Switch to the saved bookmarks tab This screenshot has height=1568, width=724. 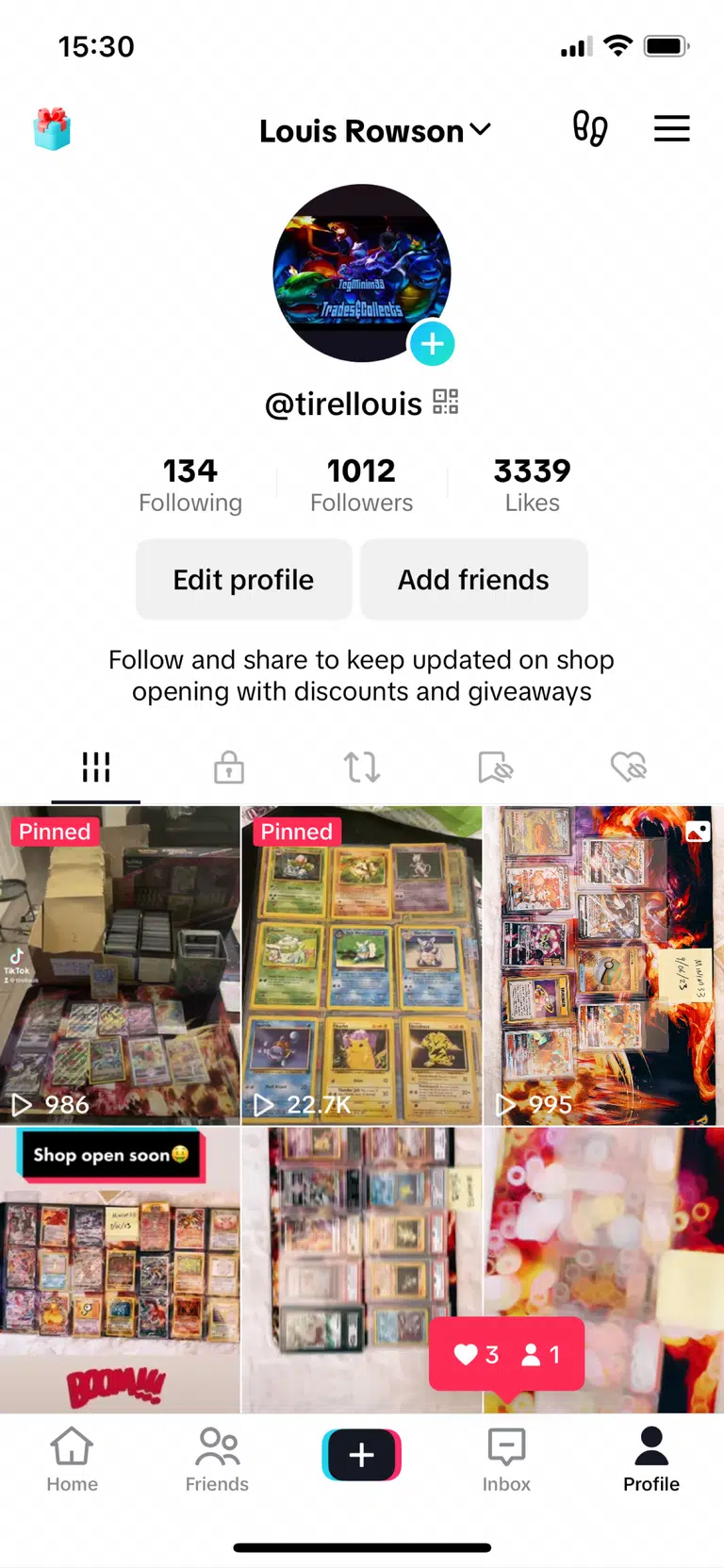495,767
